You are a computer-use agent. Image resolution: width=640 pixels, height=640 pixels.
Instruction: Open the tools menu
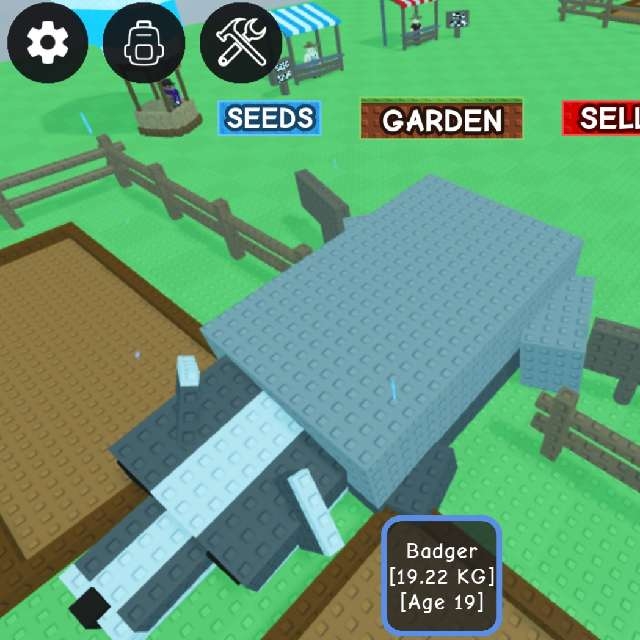click(241, 44)
